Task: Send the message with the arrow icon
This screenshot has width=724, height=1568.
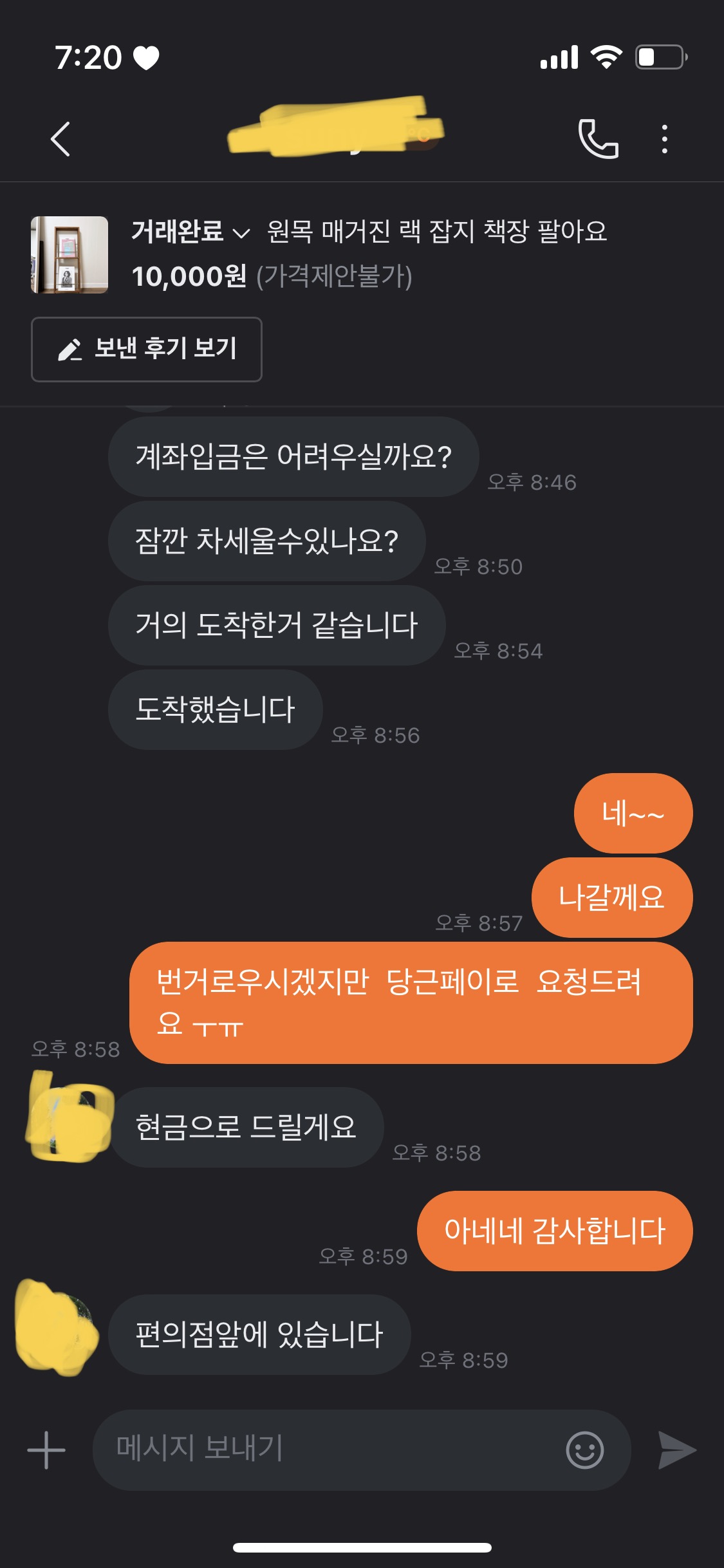Action: [x=677, y=1450]
